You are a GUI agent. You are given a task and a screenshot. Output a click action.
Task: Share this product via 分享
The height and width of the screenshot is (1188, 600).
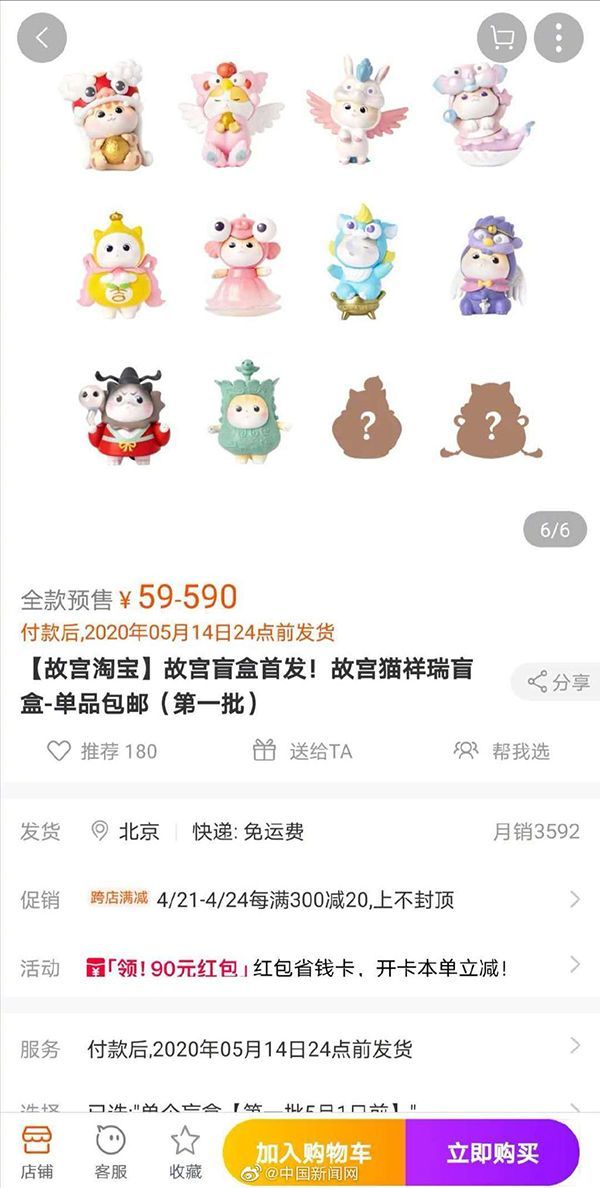tap(558, 683)
